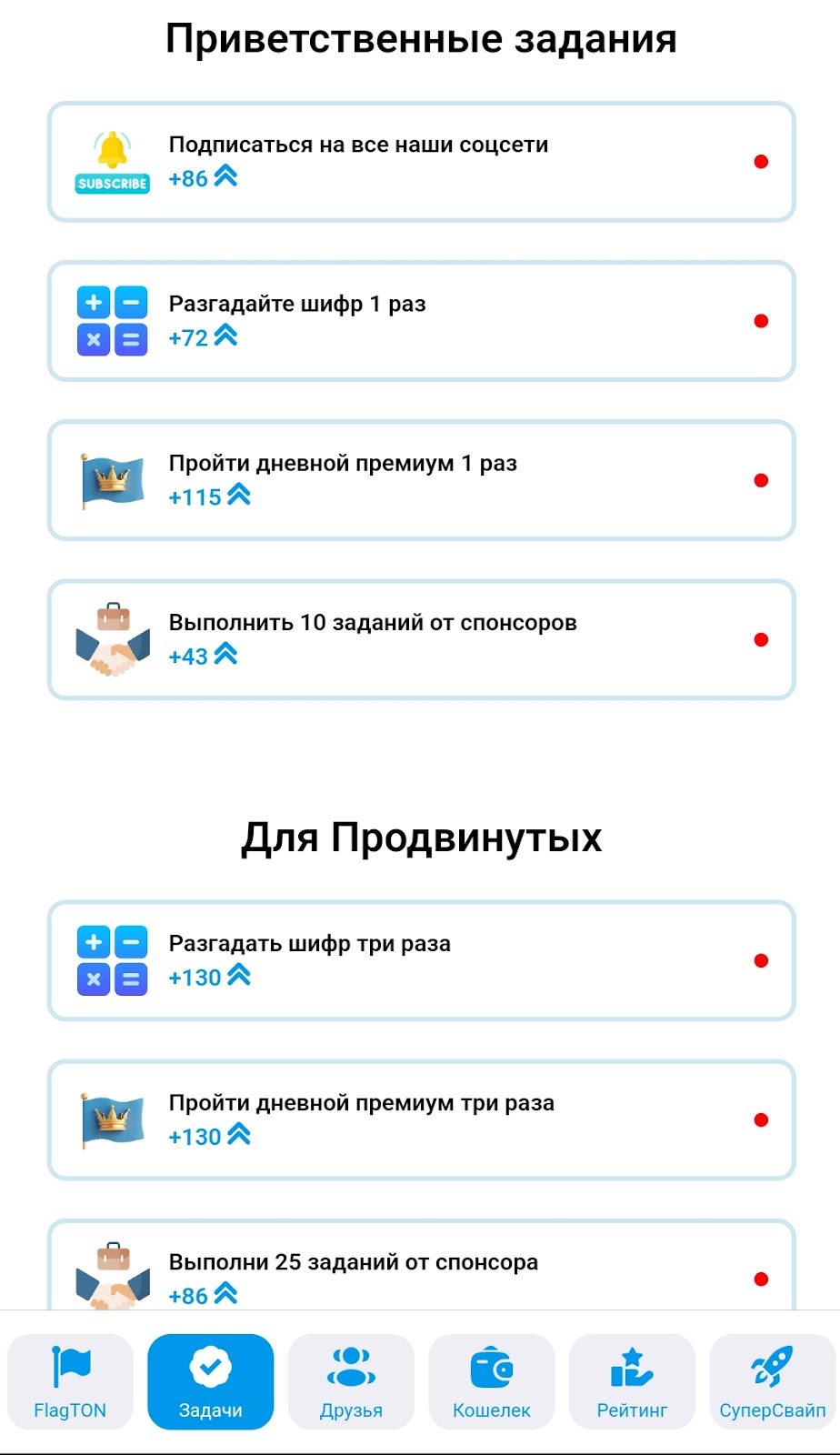Screen dimensions: 840x1455
Task: Tap the Задачи tab
Action: 211,1382
